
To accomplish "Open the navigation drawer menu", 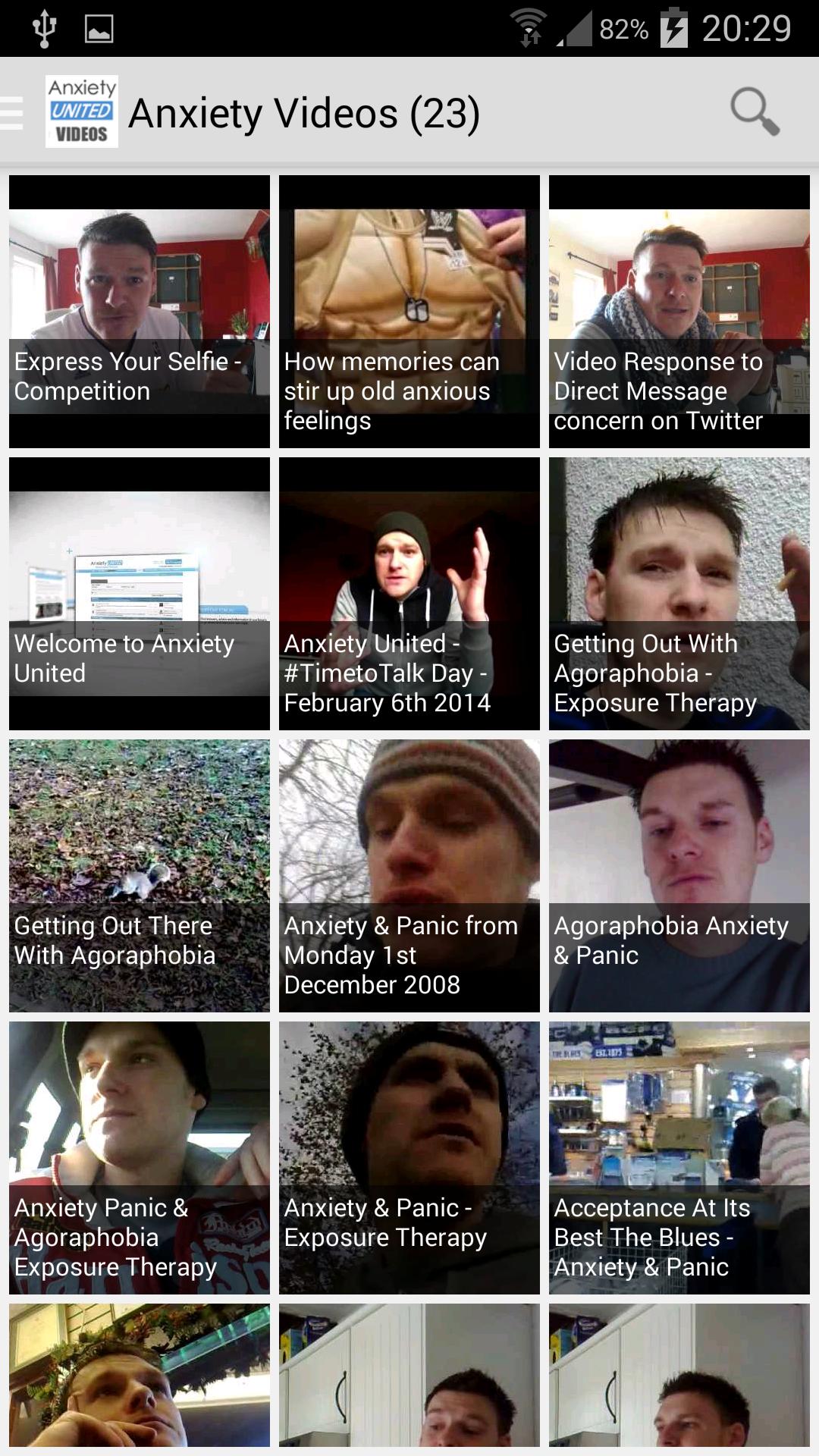I will [x=14, y=114].
